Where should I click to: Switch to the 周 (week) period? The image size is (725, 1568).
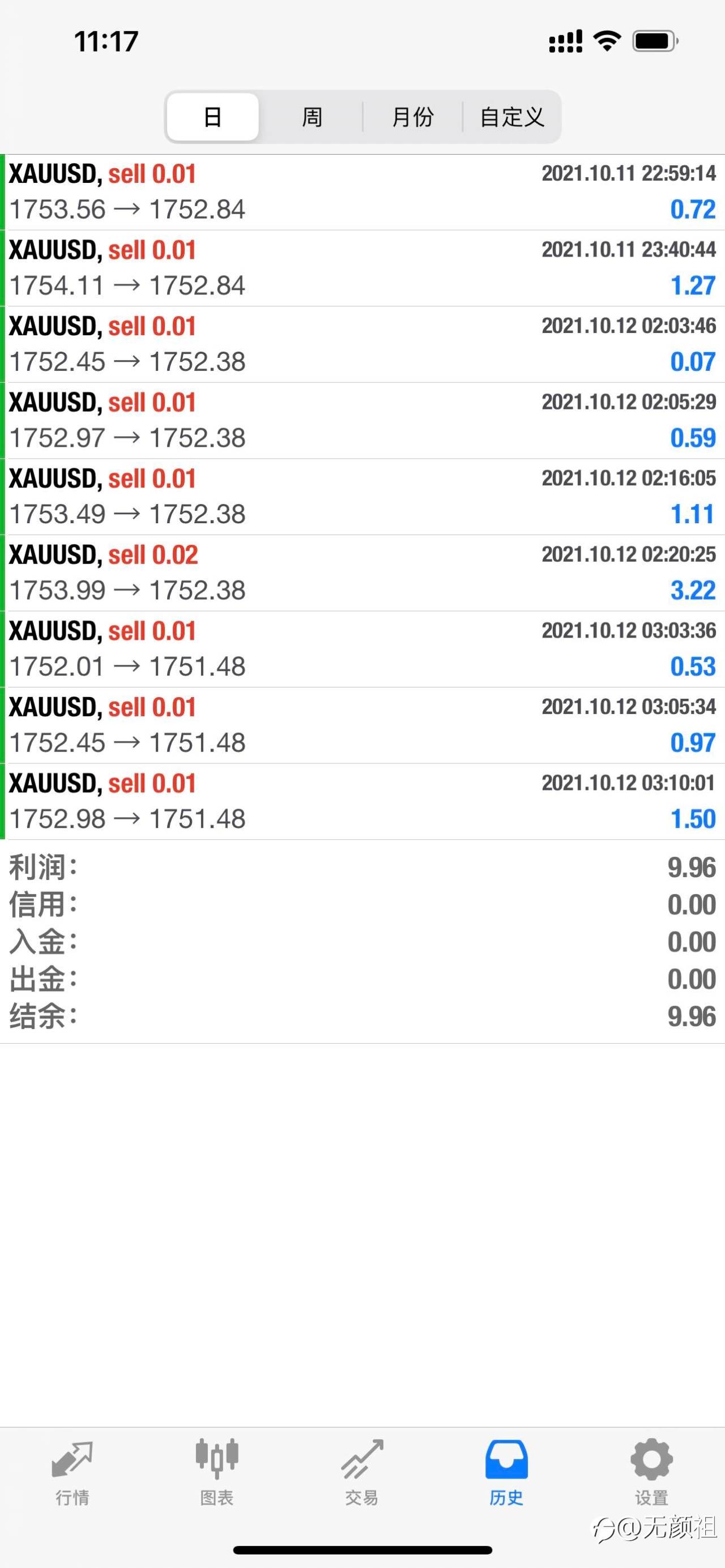[x=312, y=117]
